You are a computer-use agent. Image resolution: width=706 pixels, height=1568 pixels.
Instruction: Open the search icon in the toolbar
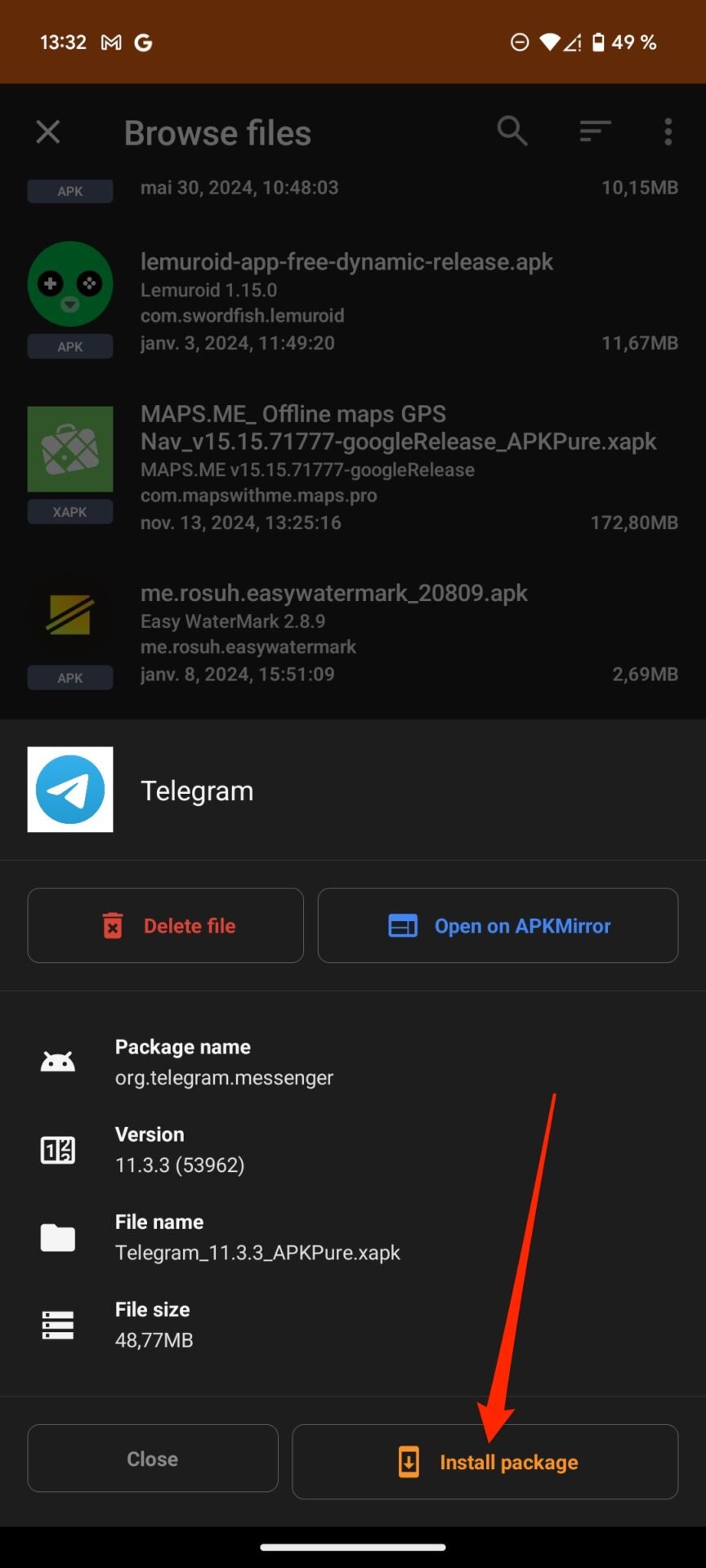pyautogui.click(x=512, y=131)
